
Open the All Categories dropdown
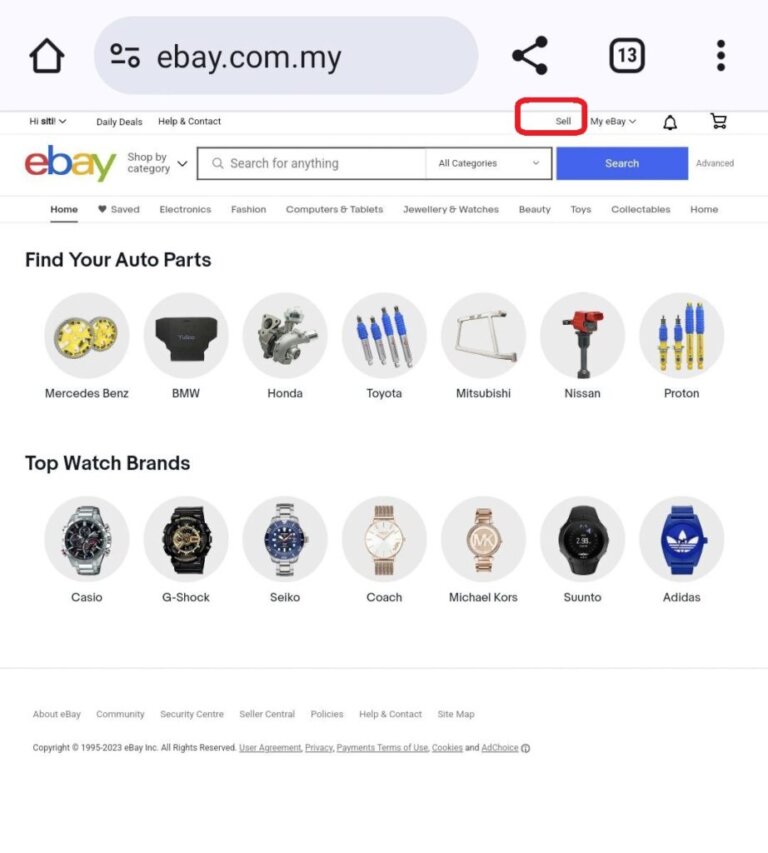(x=489, y=163)
